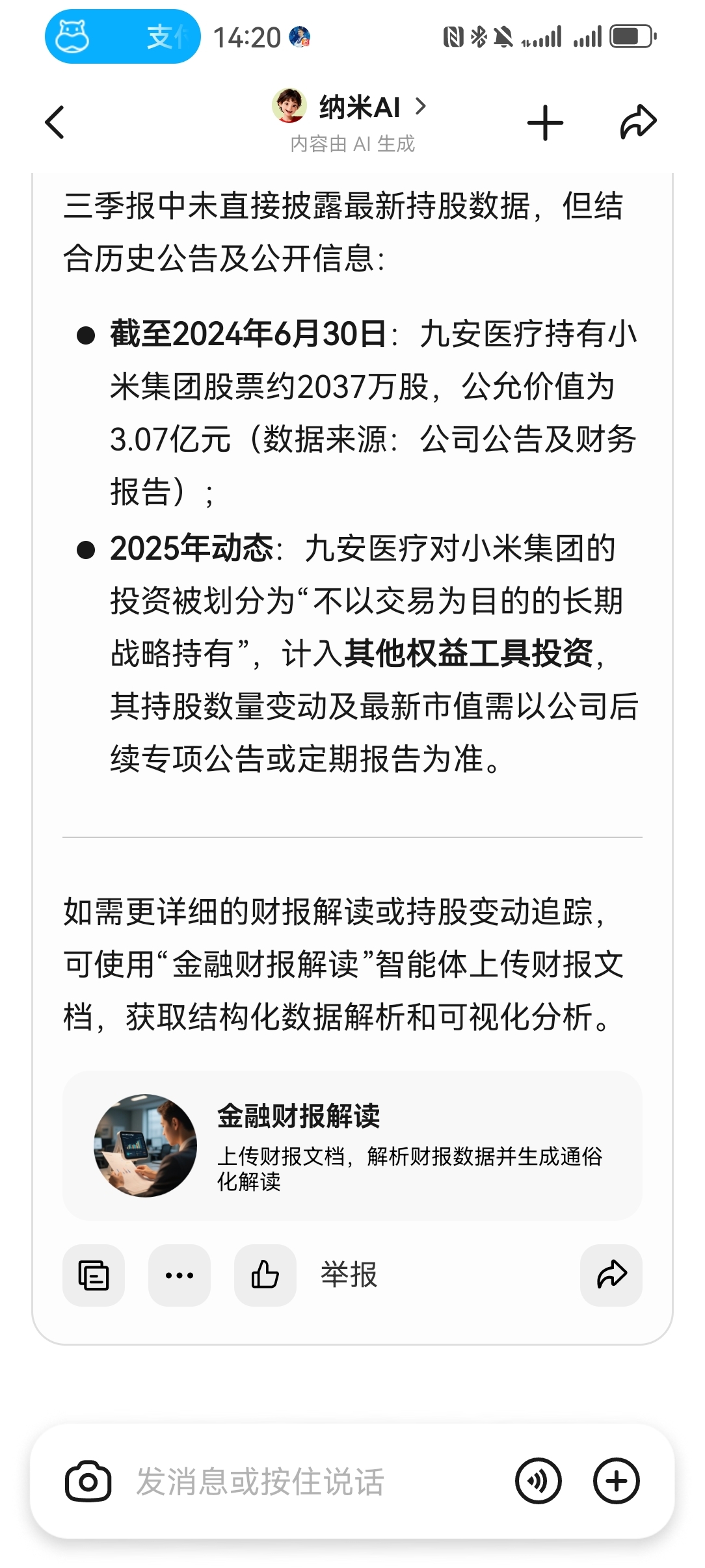Share this reply using the bottom share icon
Viewport: 705px width, 1568px height.
click(x=611, y=1275)
